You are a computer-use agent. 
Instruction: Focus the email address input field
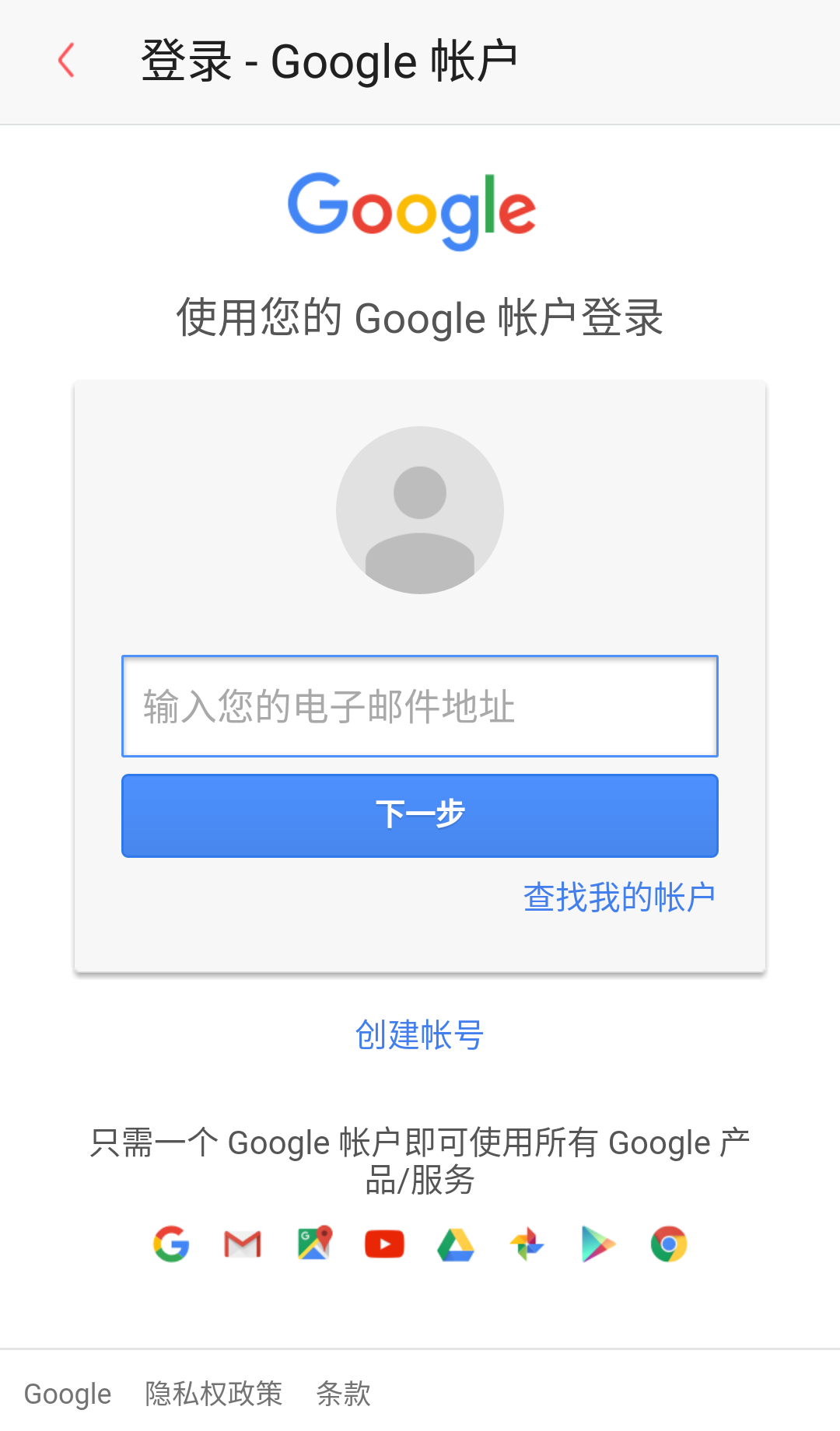pos(420,706)
